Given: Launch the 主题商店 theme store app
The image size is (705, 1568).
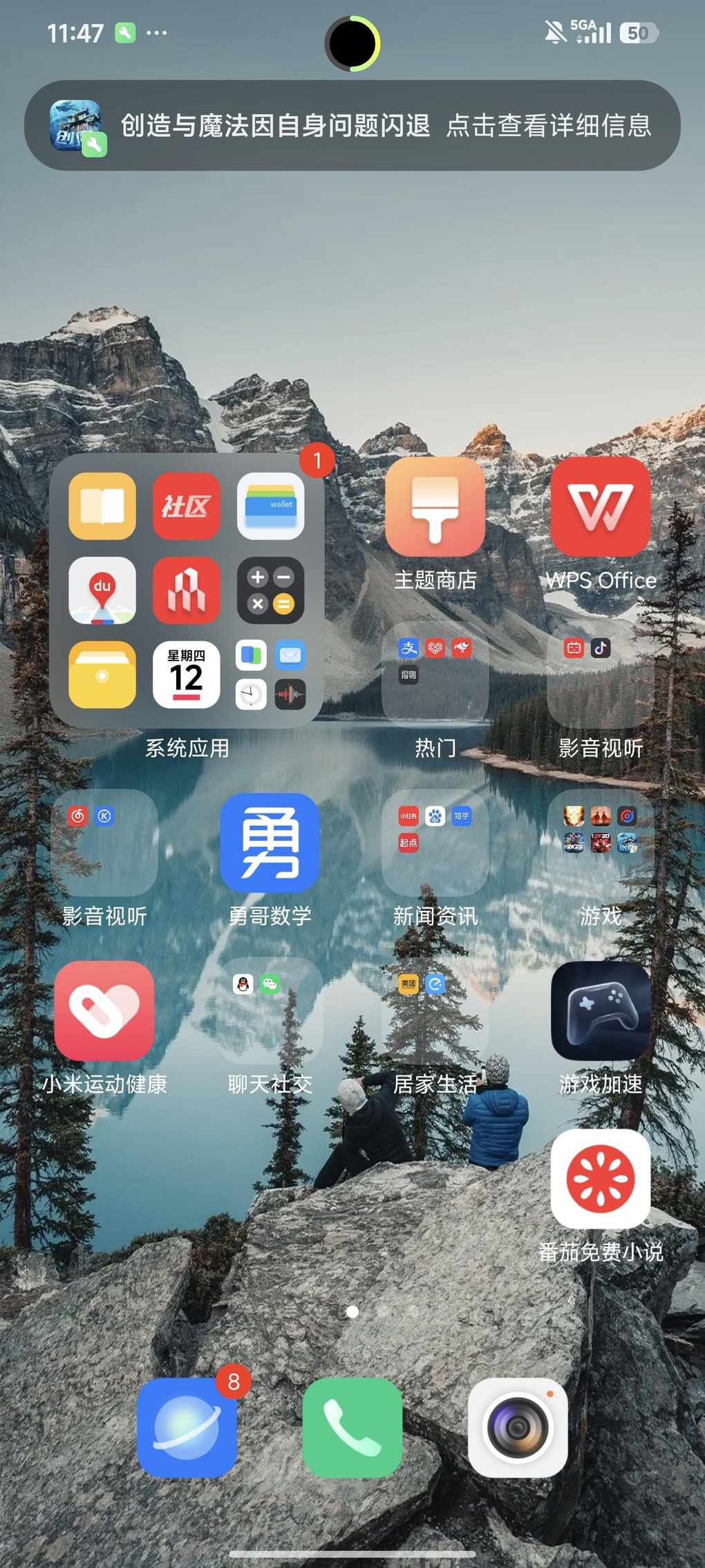Looking at the screenshot, I should (435, 507).
